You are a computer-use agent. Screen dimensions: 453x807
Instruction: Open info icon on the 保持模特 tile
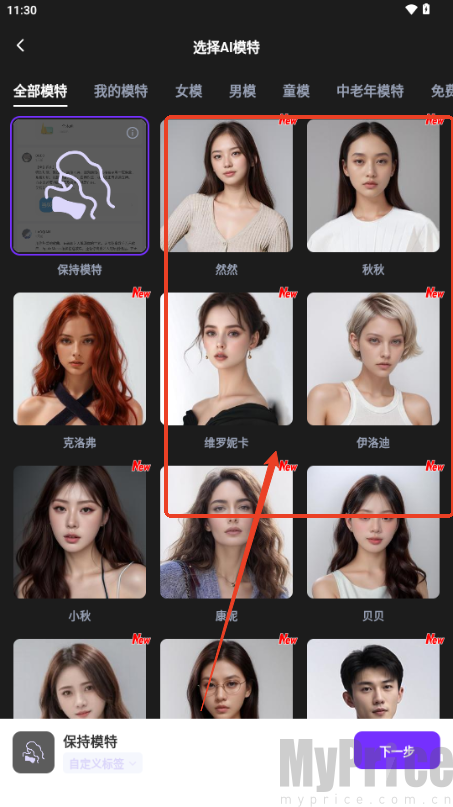pyautogui.click(x=132, y=133)
